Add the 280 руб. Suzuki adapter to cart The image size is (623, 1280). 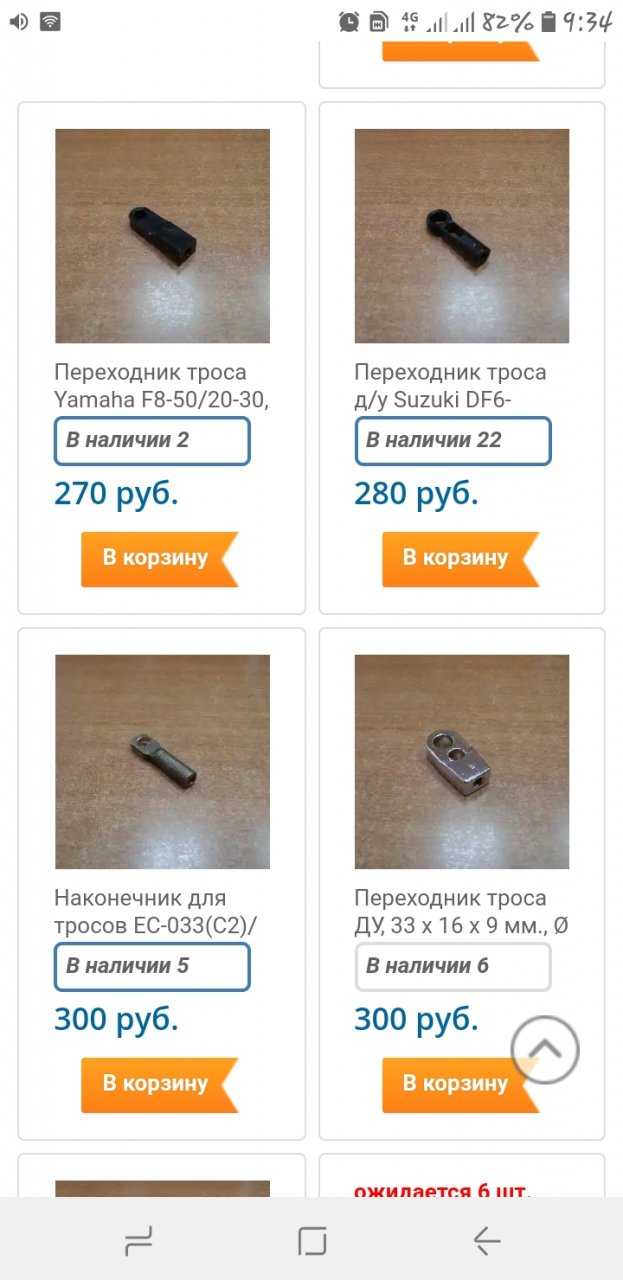coord(459,558)
